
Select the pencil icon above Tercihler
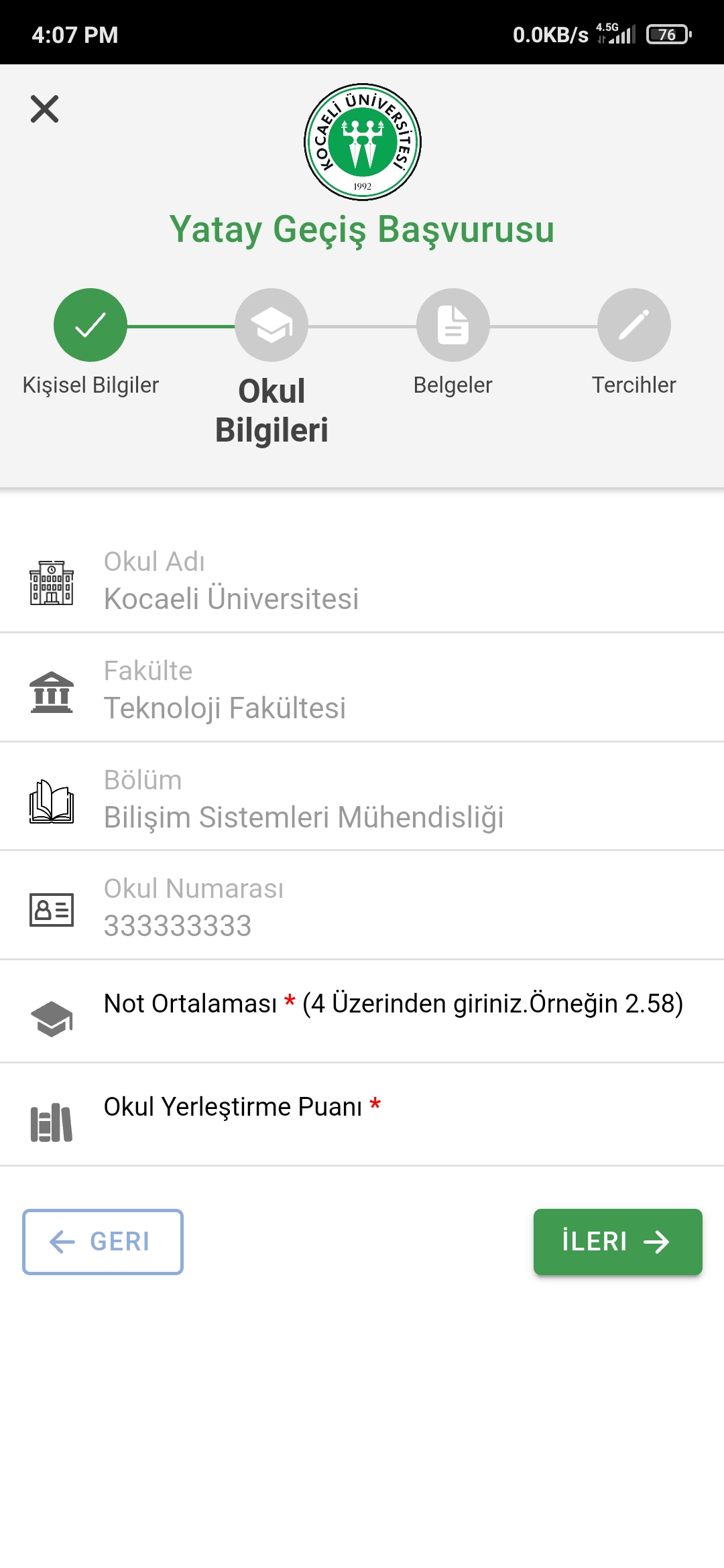point(633,324)
